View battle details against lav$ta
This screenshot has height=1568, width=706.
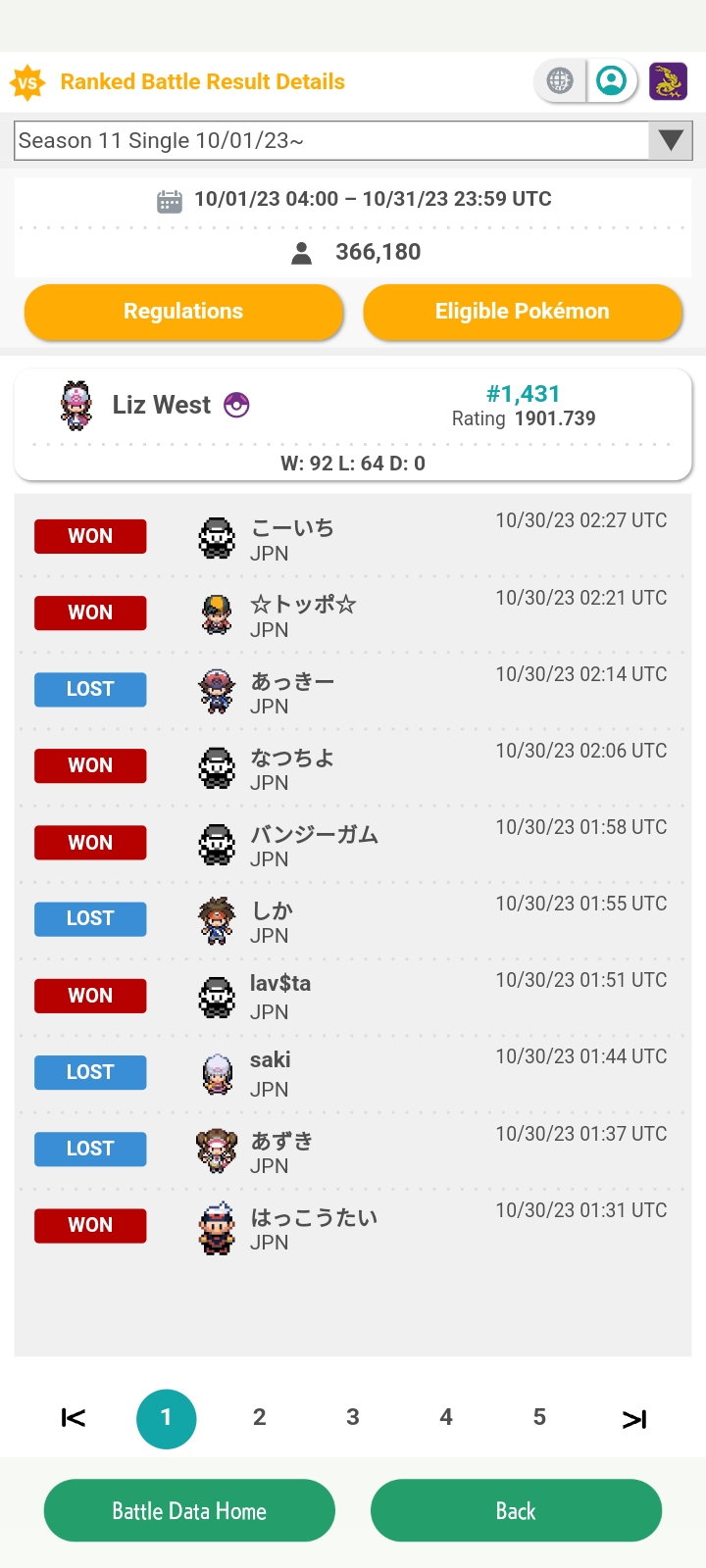point(353,997)
